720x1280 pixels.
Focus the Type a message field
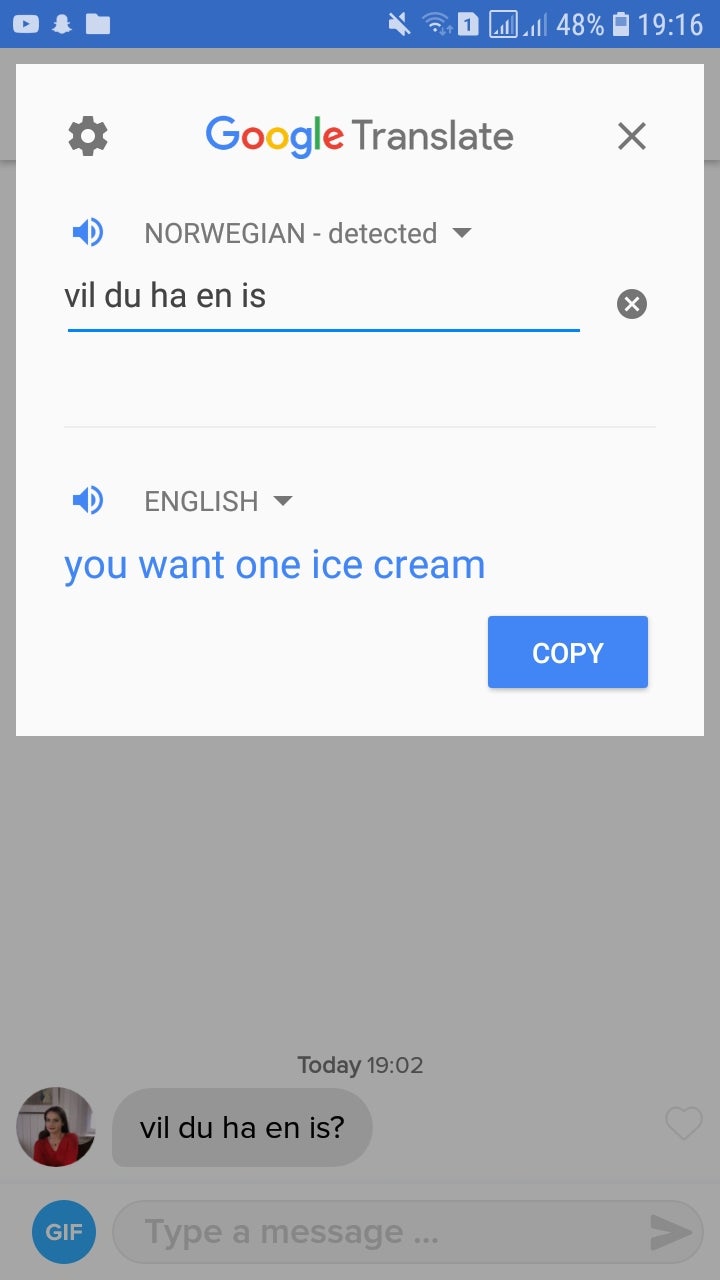pos(380,1232)
